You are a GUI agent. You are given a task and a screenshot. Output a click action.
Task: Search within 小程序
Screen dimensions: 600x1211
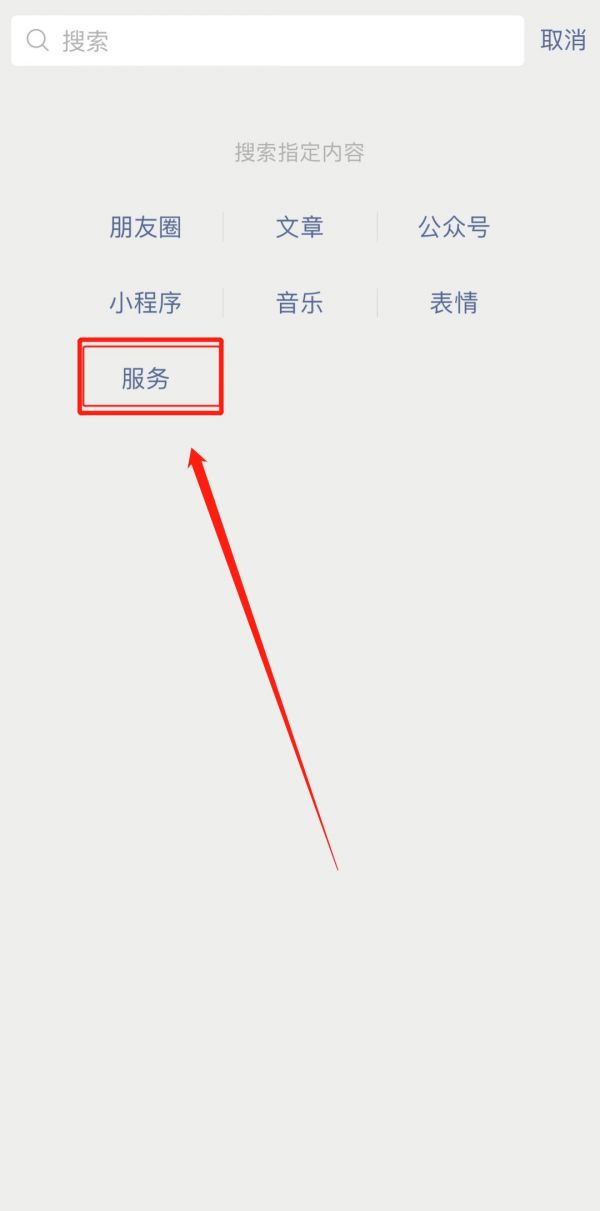click(146, 303)
